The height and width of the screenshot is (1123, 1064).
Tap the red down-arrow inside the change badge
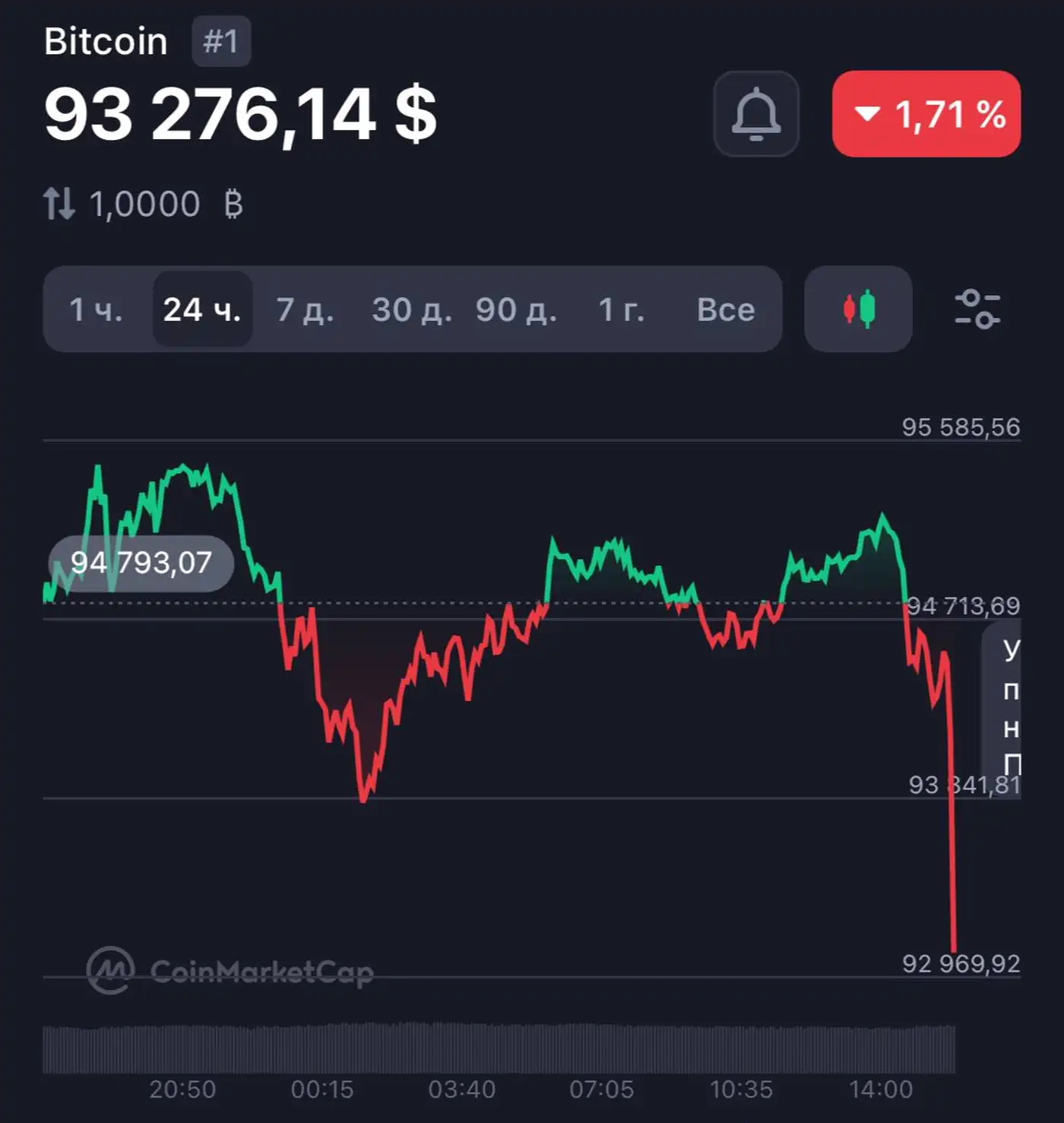(868, 116)
